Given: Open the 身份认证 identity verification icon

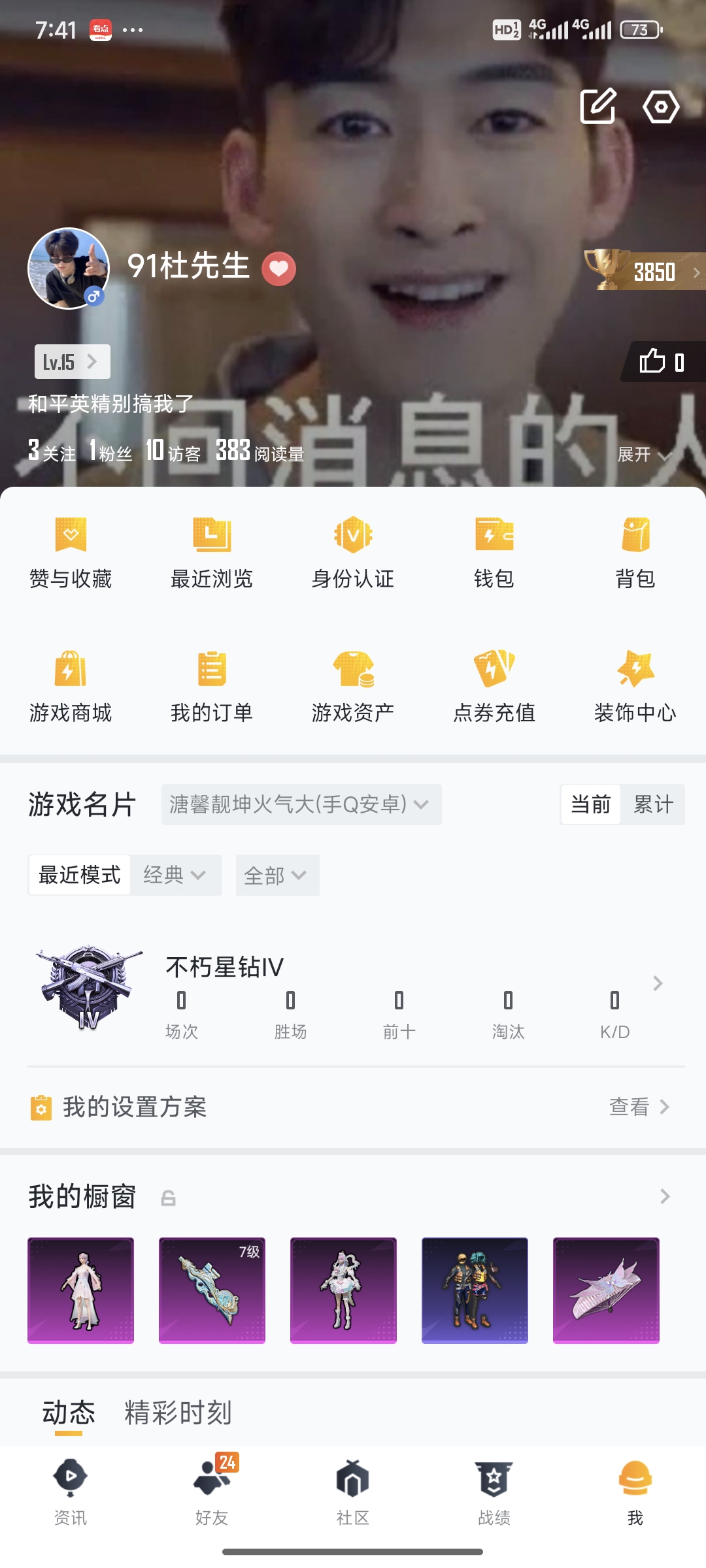Looking at the screenshot, I should click(x=352, y=552).
